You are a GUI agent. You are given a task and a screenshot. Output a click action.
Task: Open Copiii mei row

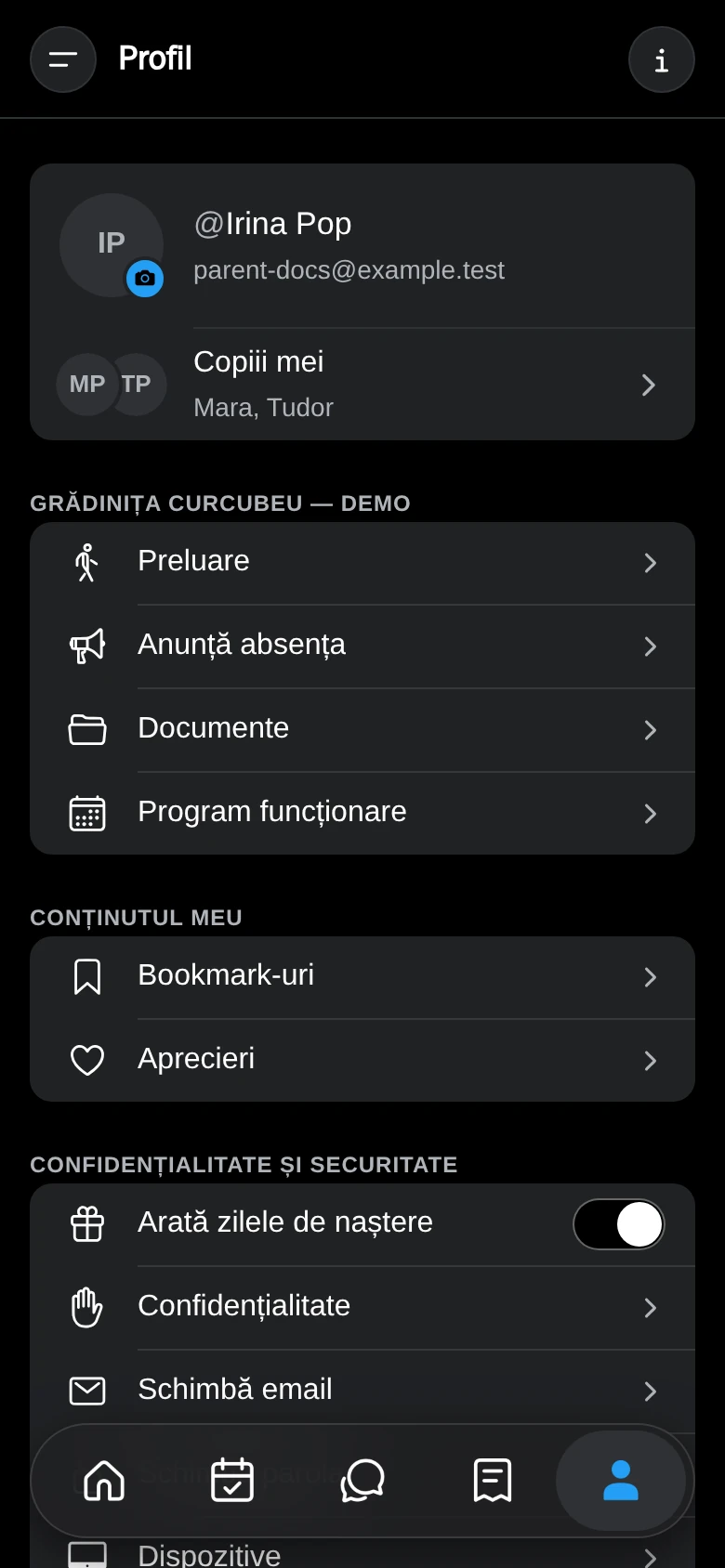point(362,385)
